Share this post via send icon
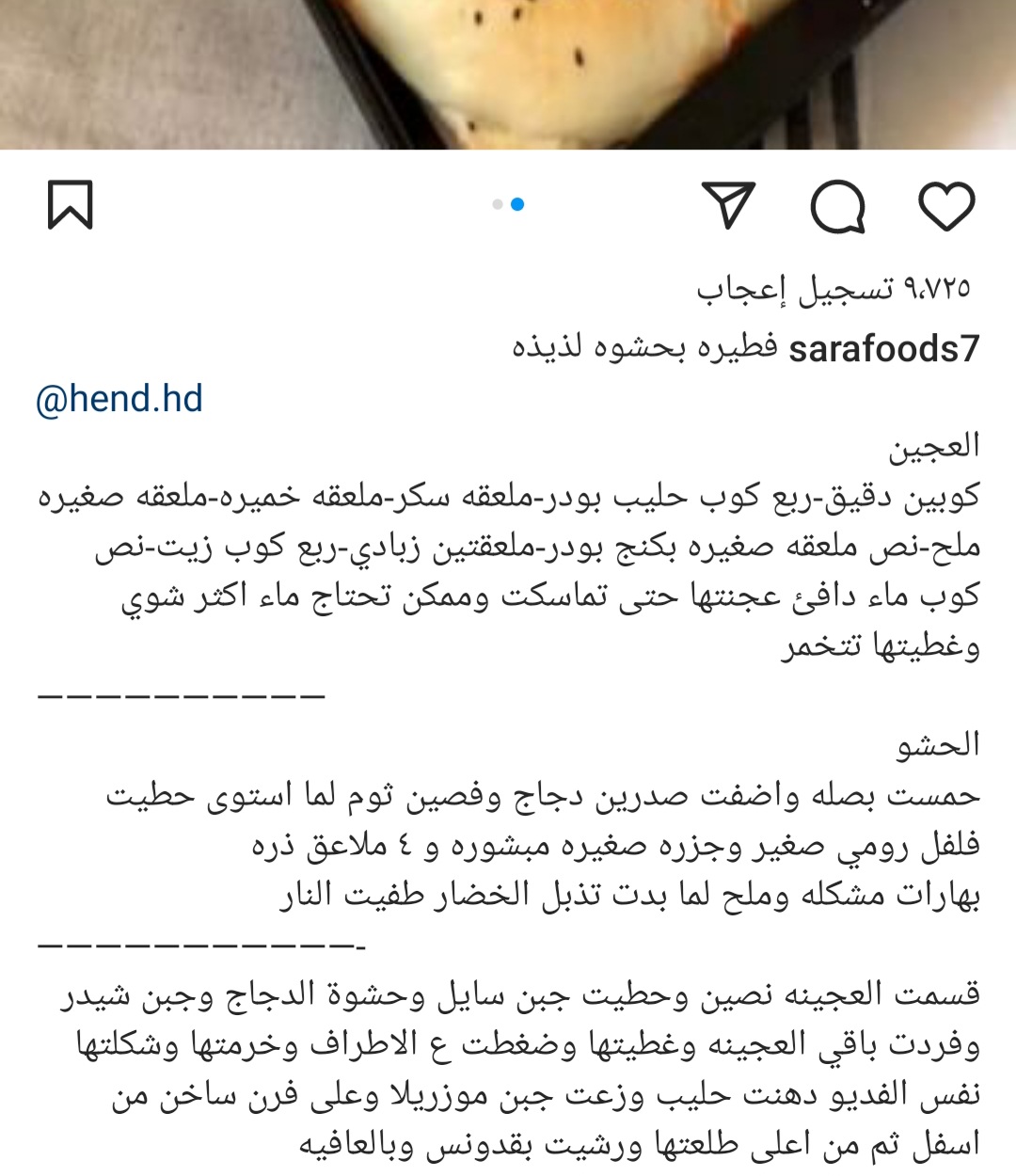This screenshot has width=1016, height=1176. click(x=728, y=205)
